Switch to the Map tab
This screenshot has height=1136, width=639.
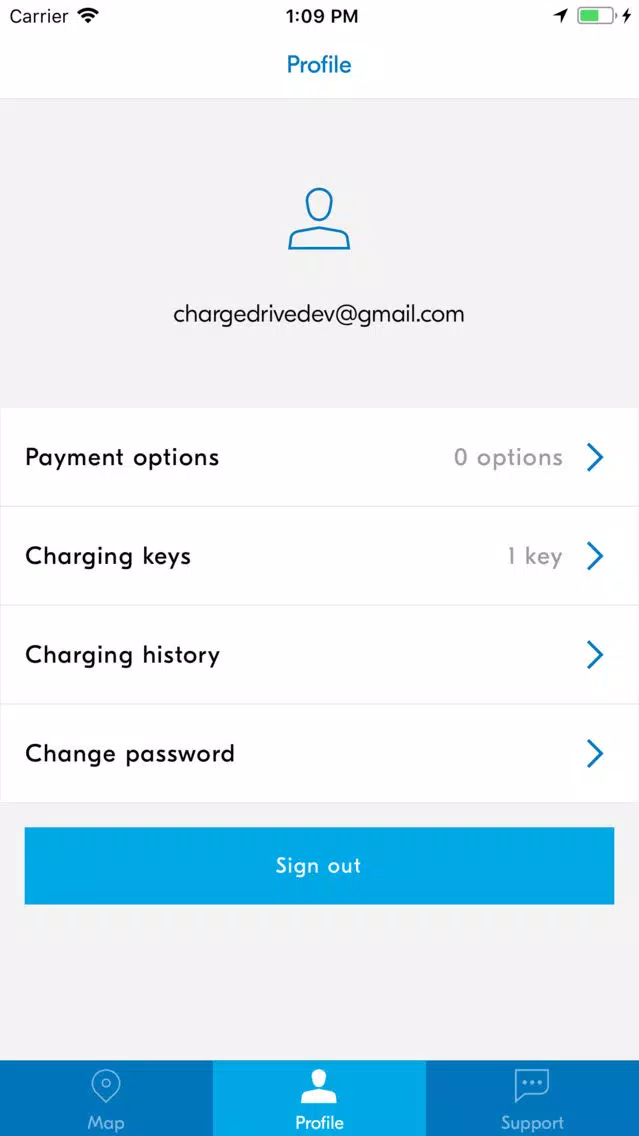pos(106,1098)
